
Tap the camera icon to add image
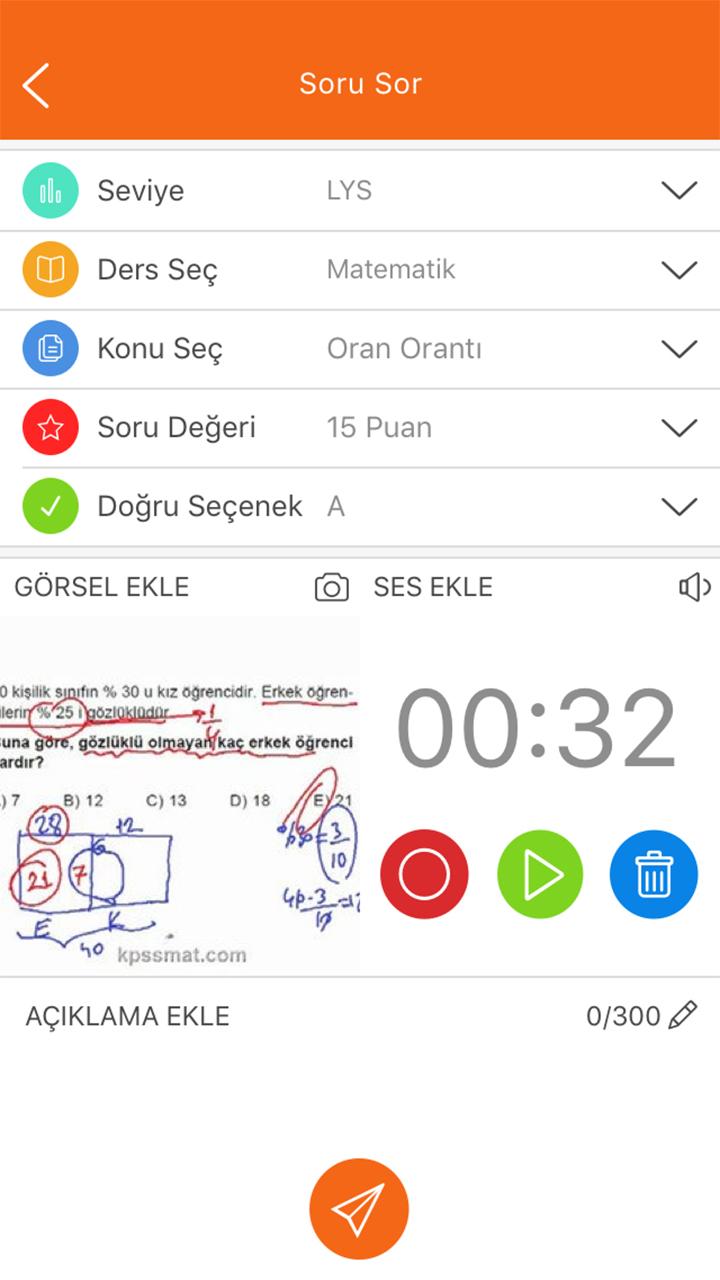pos(332,587)
